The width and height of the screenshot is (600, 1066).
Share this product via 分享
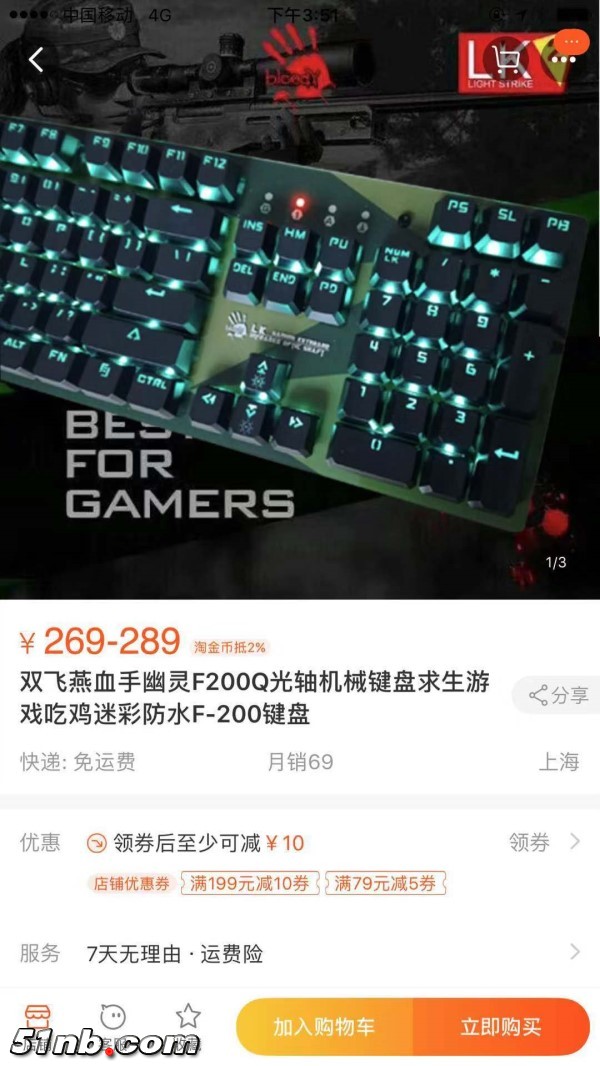(x=558, y=695)
